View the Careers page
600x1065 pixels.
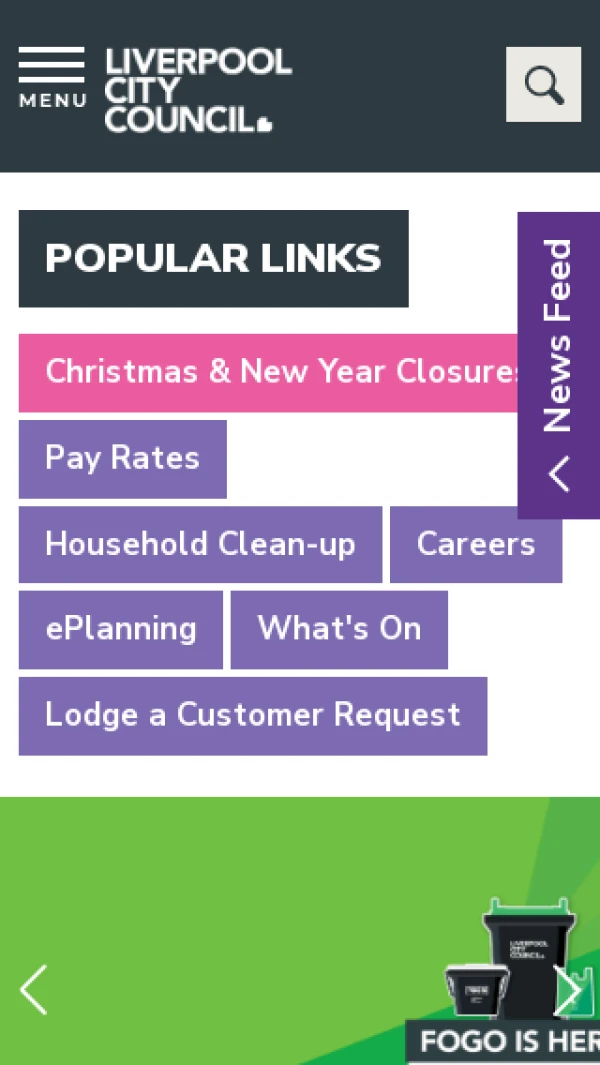475,544
